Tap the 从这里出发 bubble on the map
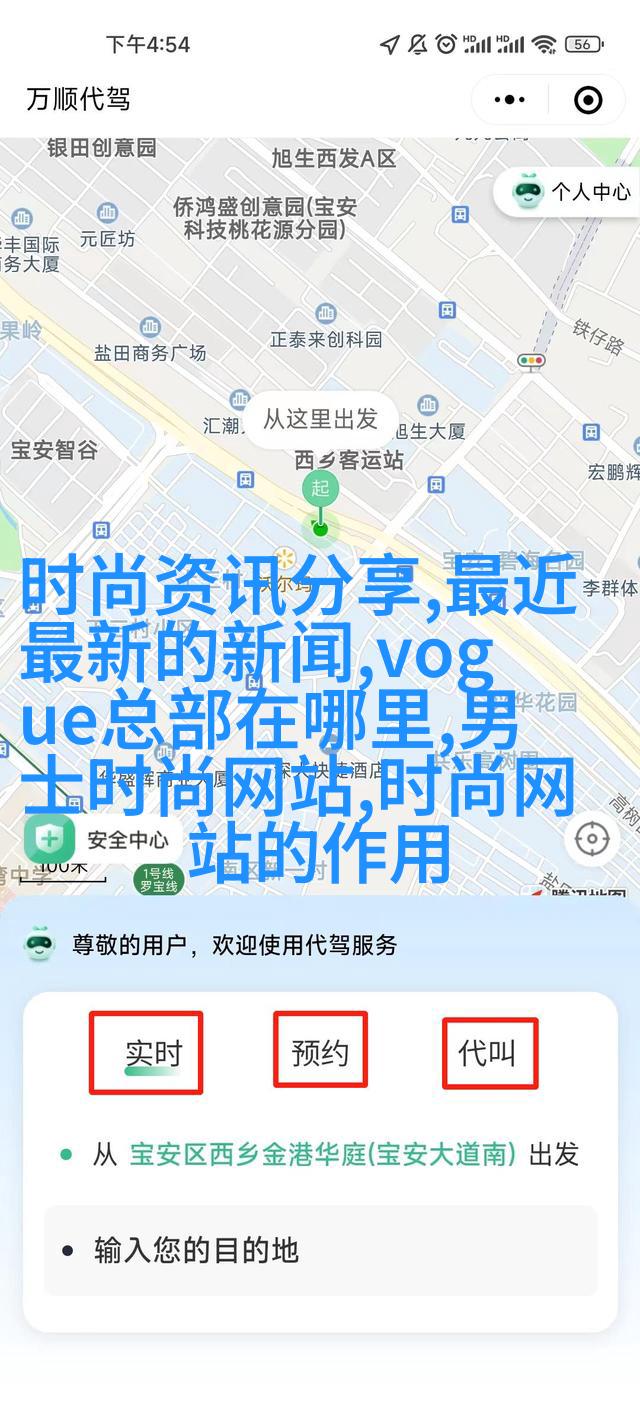The image size is (640, 1422). tap(320, 419)
